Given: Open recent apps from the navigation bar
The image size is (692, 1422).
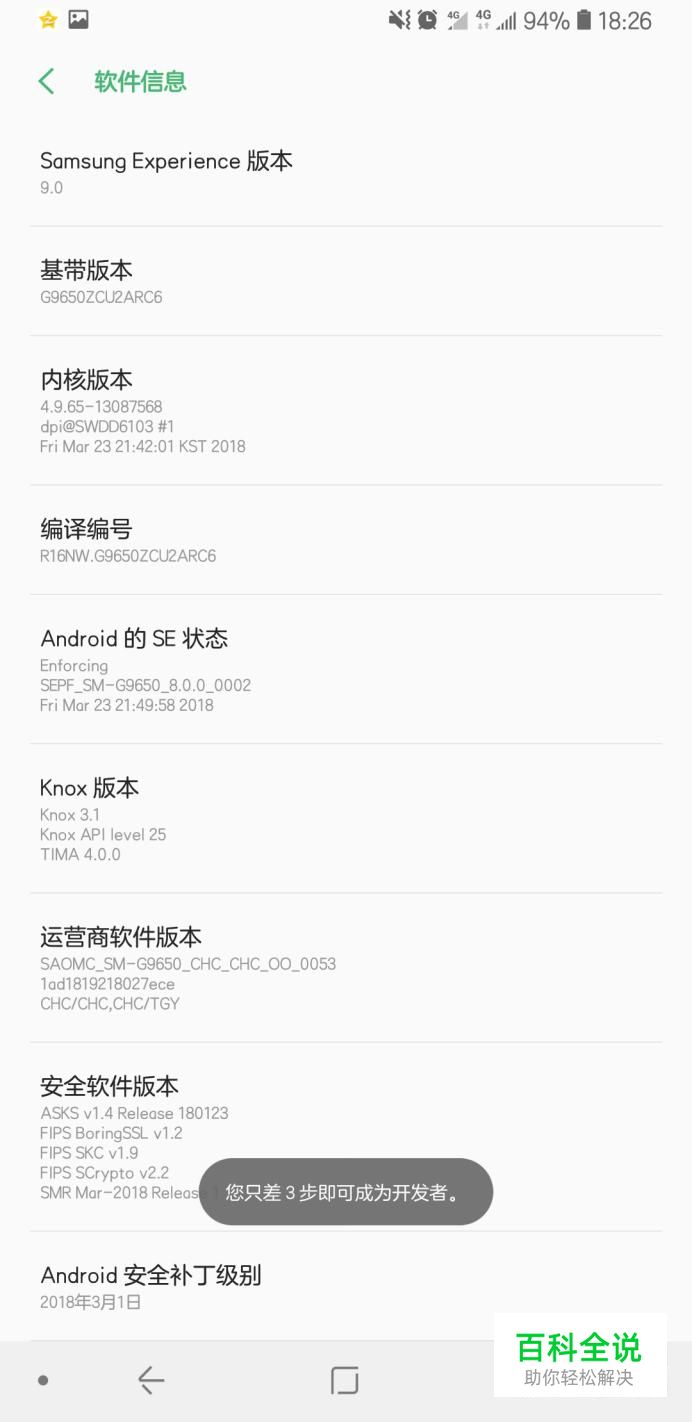Looking at the screenshot, I should (x=344, y=1381).
